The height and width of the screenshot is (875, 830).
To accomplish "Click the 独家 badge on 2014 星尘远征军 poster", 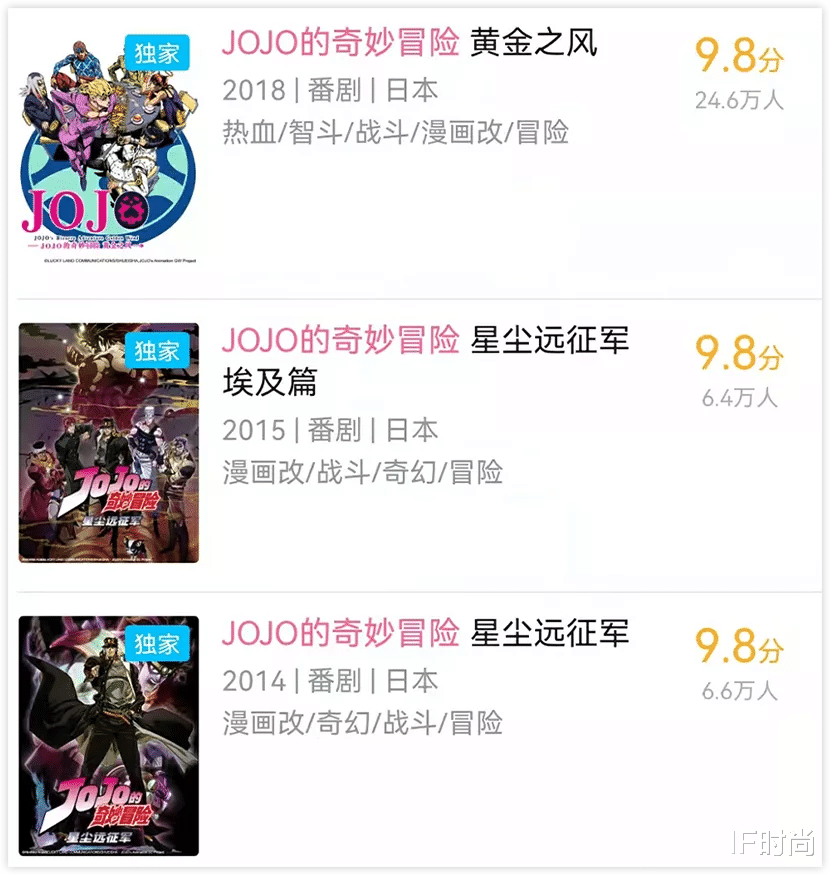I will pyautogui.click(x=160, y=644).
